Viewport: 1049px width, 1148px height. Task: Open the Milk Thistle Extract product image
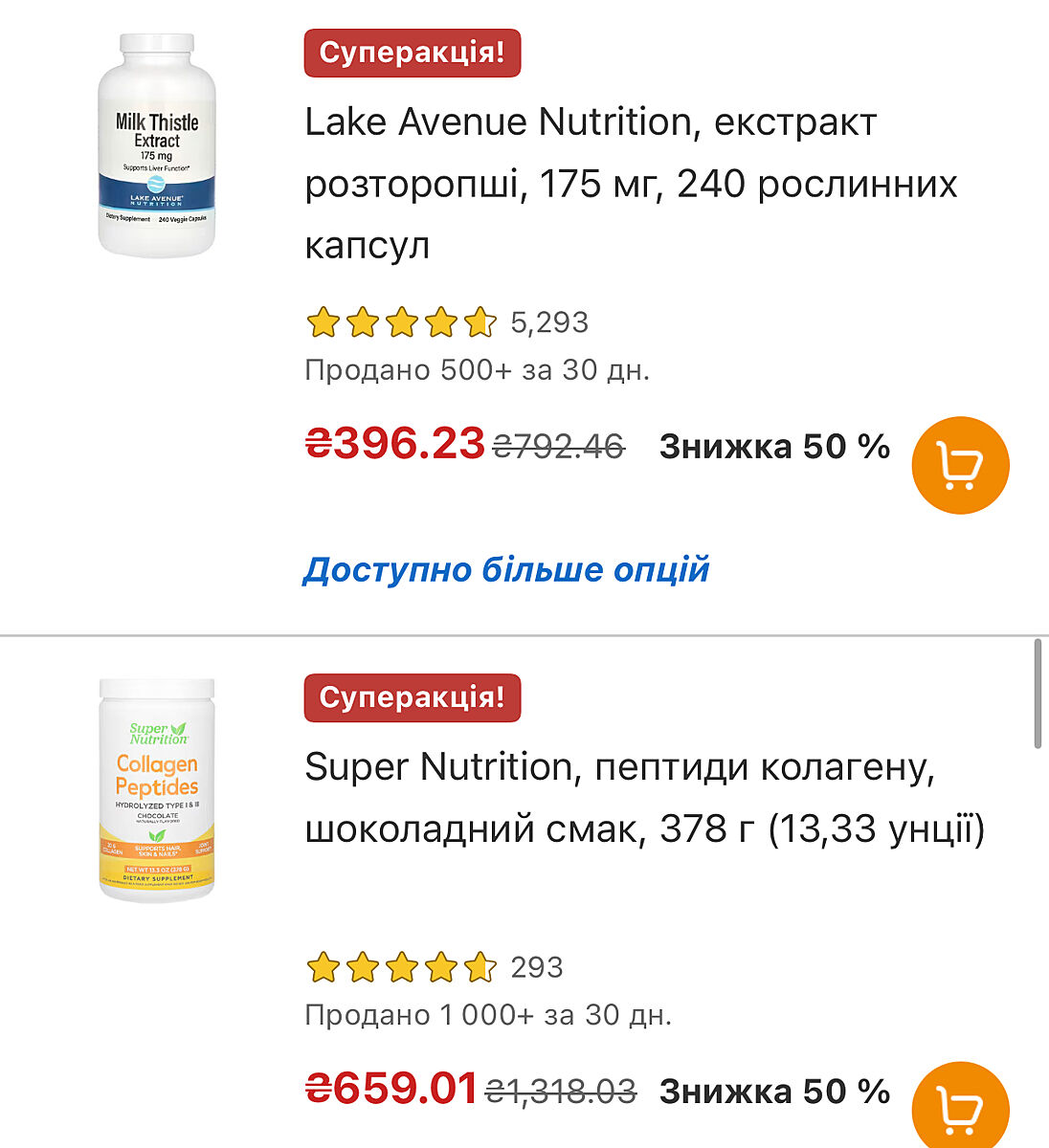(157, 145)
